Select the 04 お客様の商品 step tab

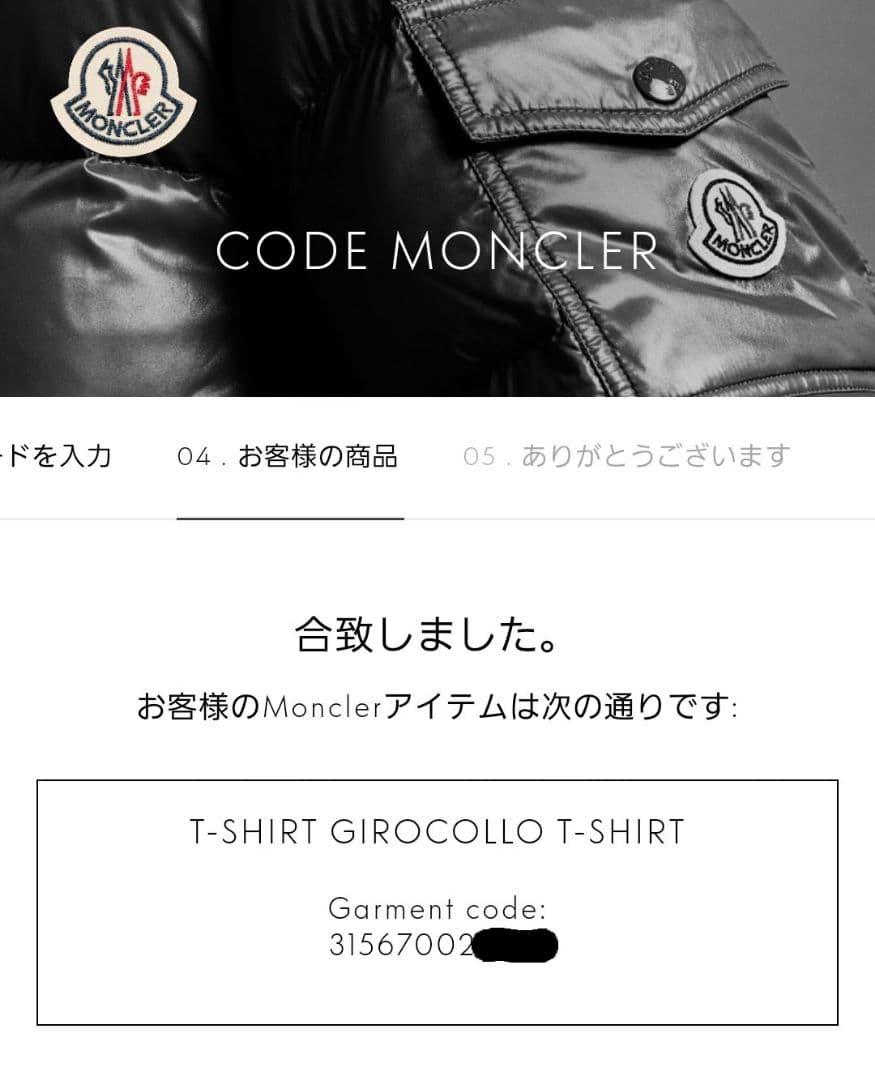[x=288, y=457]
